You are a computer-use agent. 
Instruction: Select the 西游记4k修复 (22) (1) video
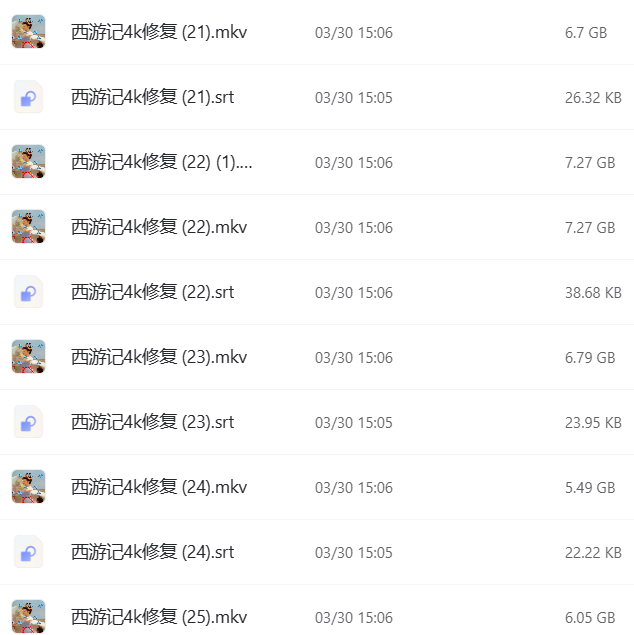pyautogui.click(x=161, y=162)
